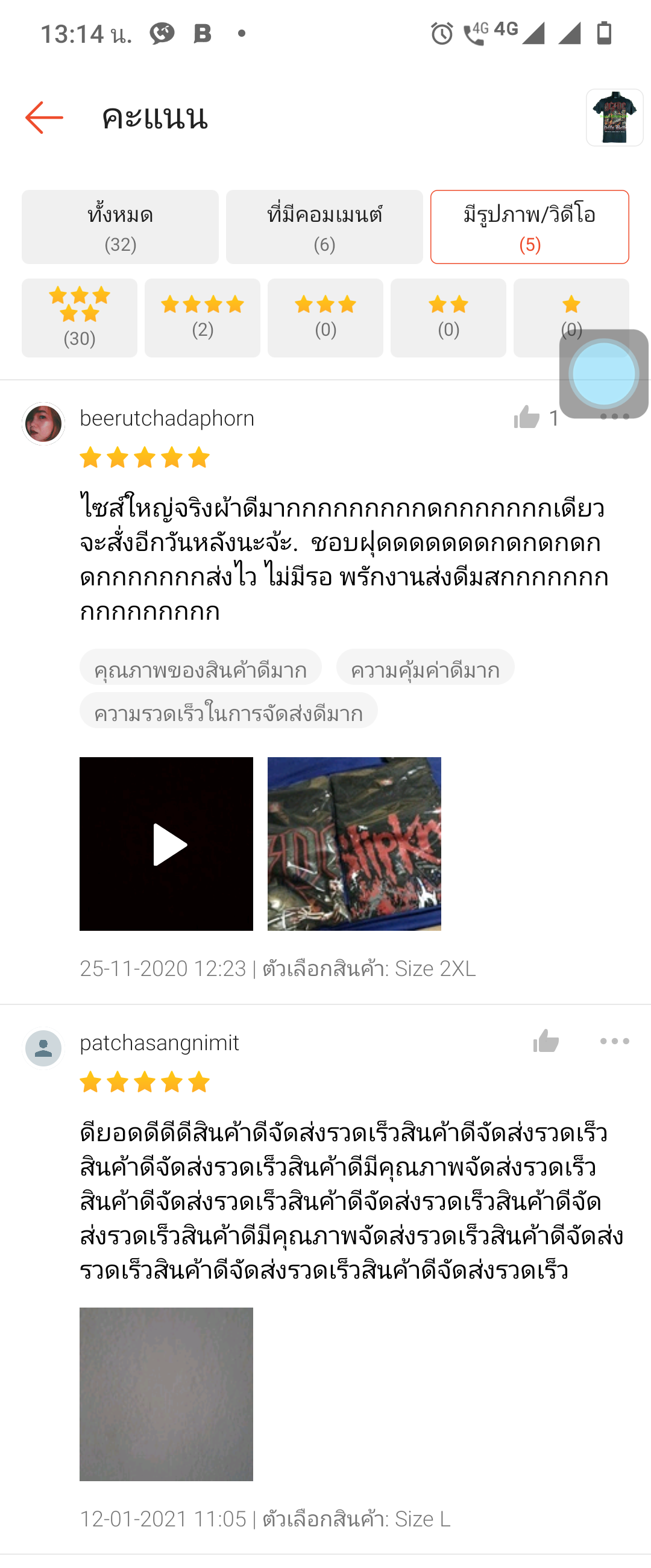The height and width of the screenshot is (1568, 651).
Task: Go back using the red arrow
Action: 44,118
